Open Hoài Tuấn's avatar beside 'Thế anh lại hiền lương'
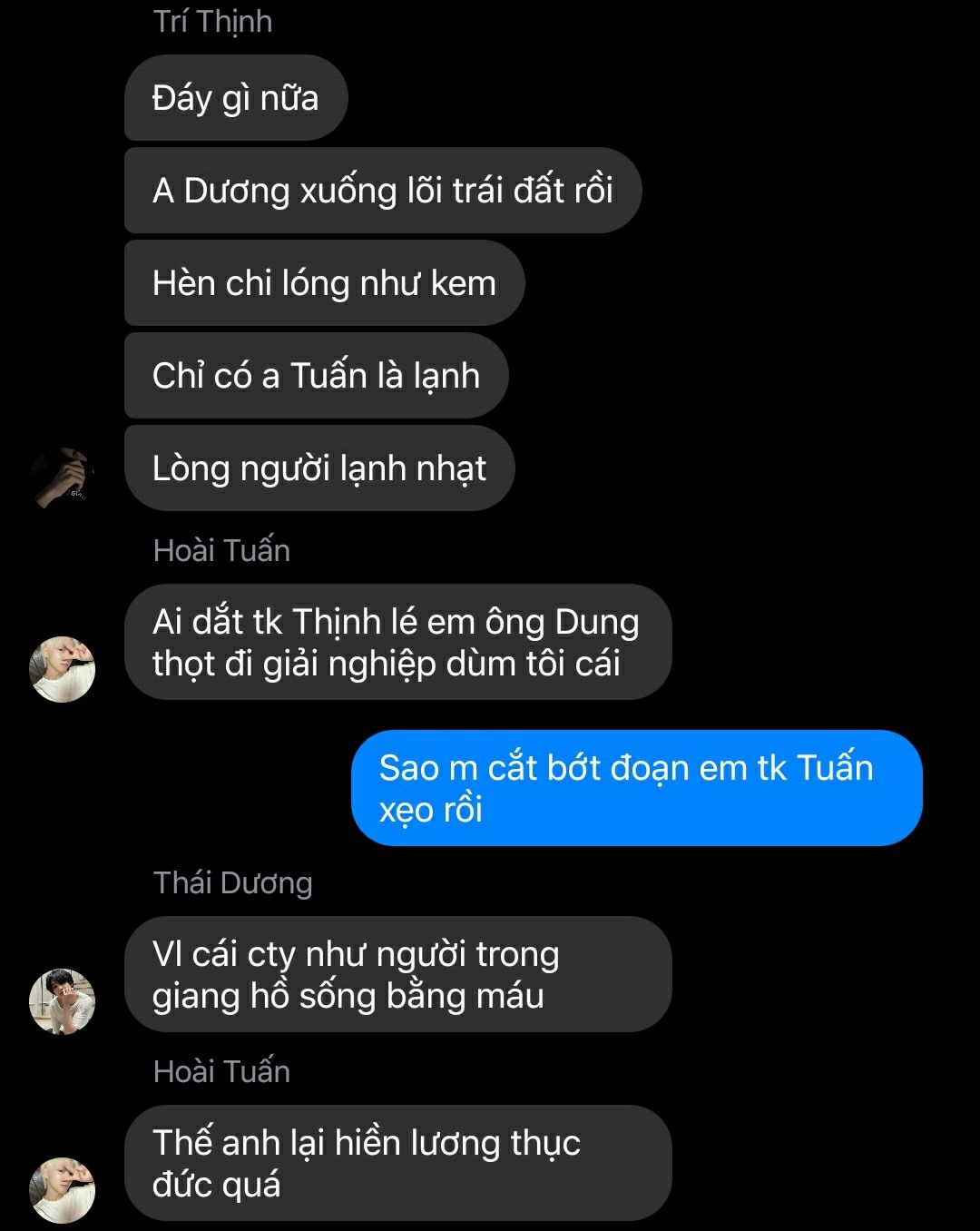This screenshot has width=980, height=1231. pyautogui.click(x=63, y=1190)
